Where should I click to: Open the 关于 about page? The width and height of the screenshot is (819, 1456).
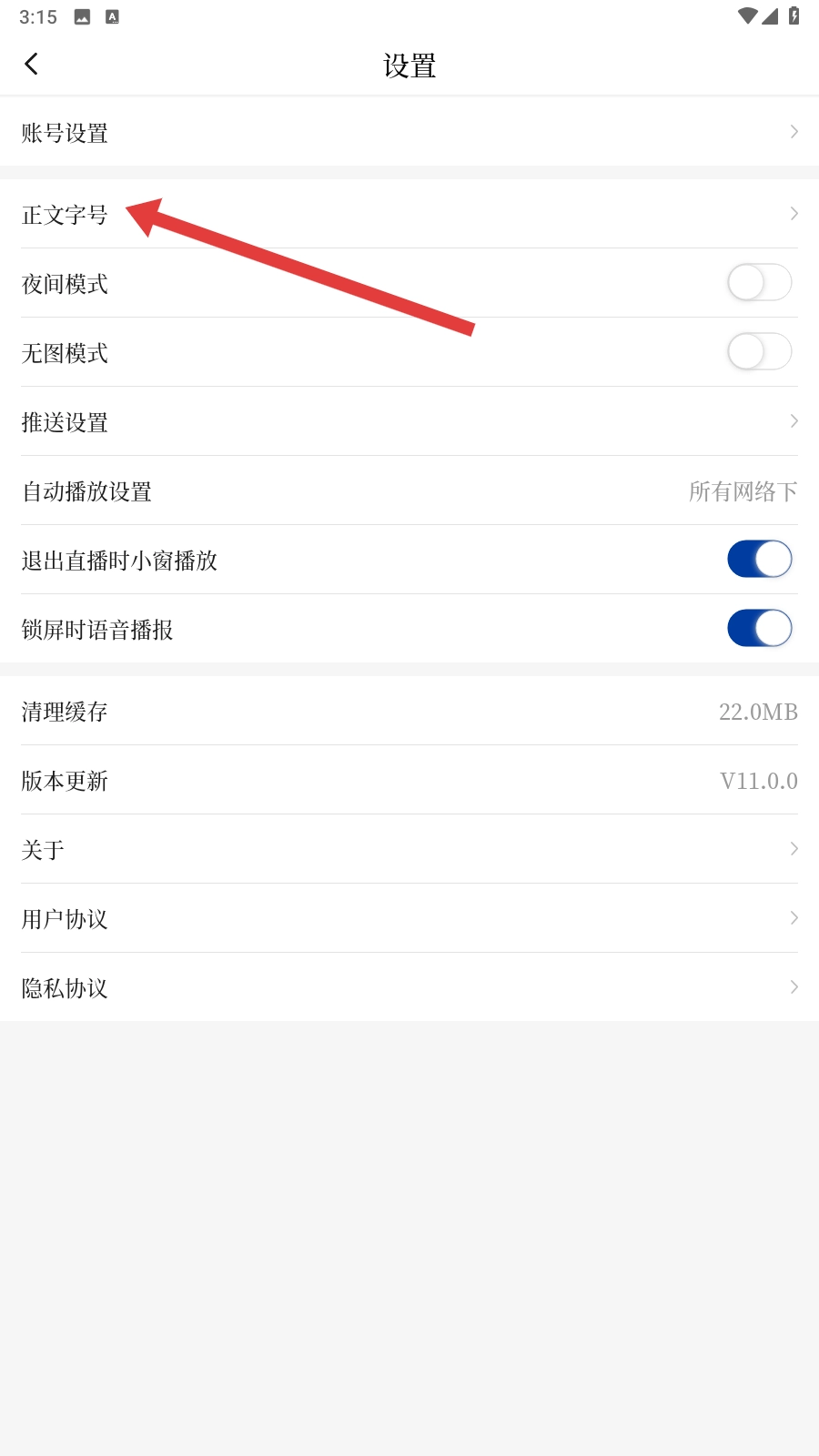coord(409,850)
